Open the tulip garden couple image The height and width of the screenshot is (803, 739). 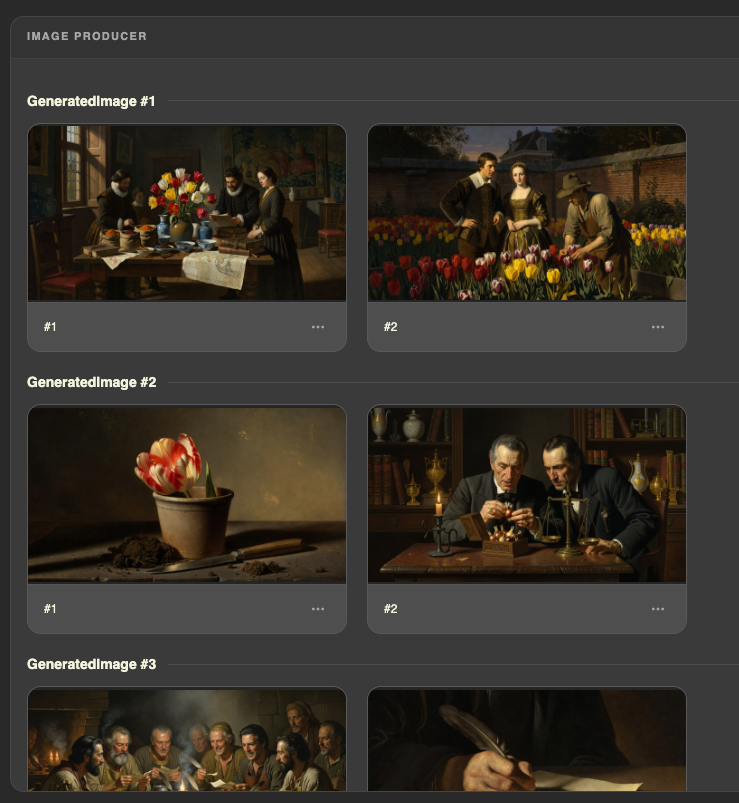(x=526, y=212)
